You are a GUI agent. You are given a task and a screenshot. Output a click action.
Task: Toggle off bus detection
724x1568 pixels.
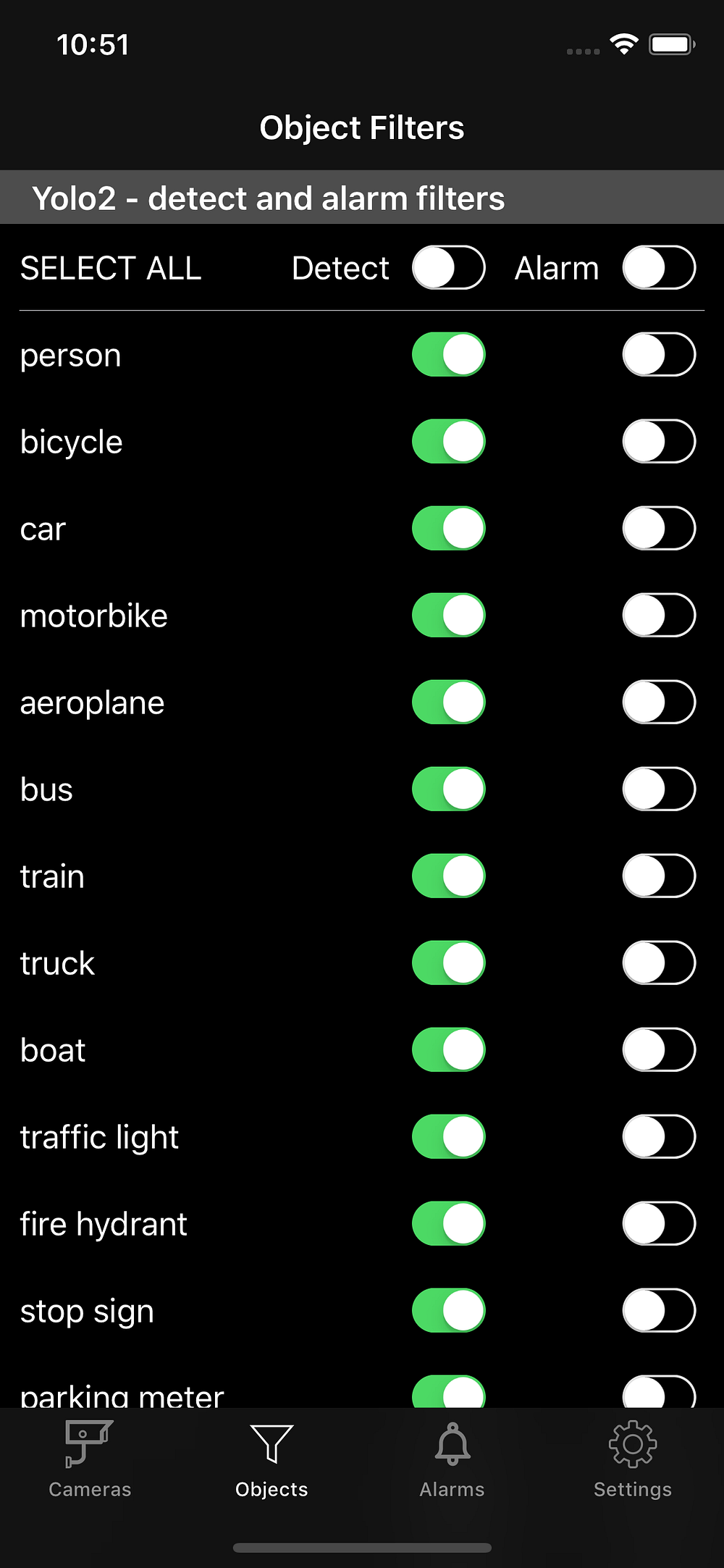pos(448,789)
